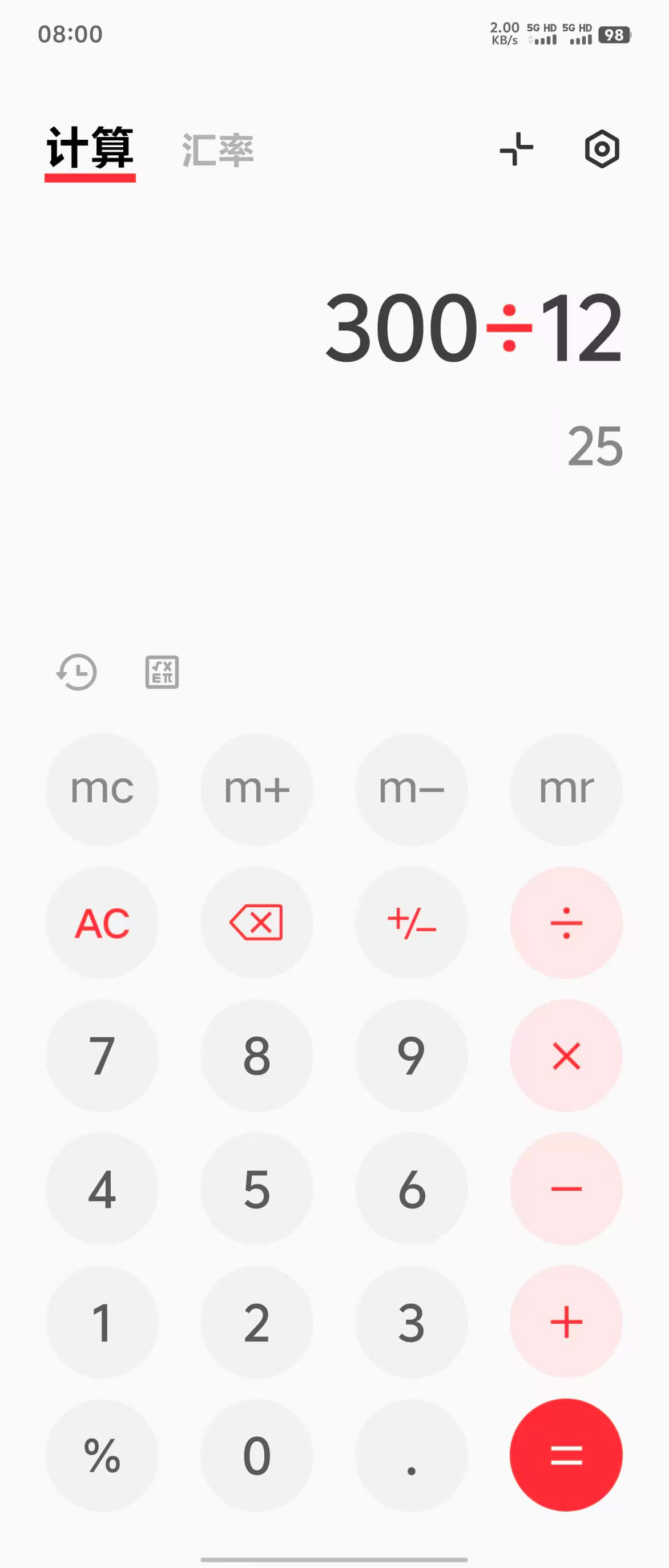Hit the addition key
669x1568 pixels.
tap(566, 1322)
